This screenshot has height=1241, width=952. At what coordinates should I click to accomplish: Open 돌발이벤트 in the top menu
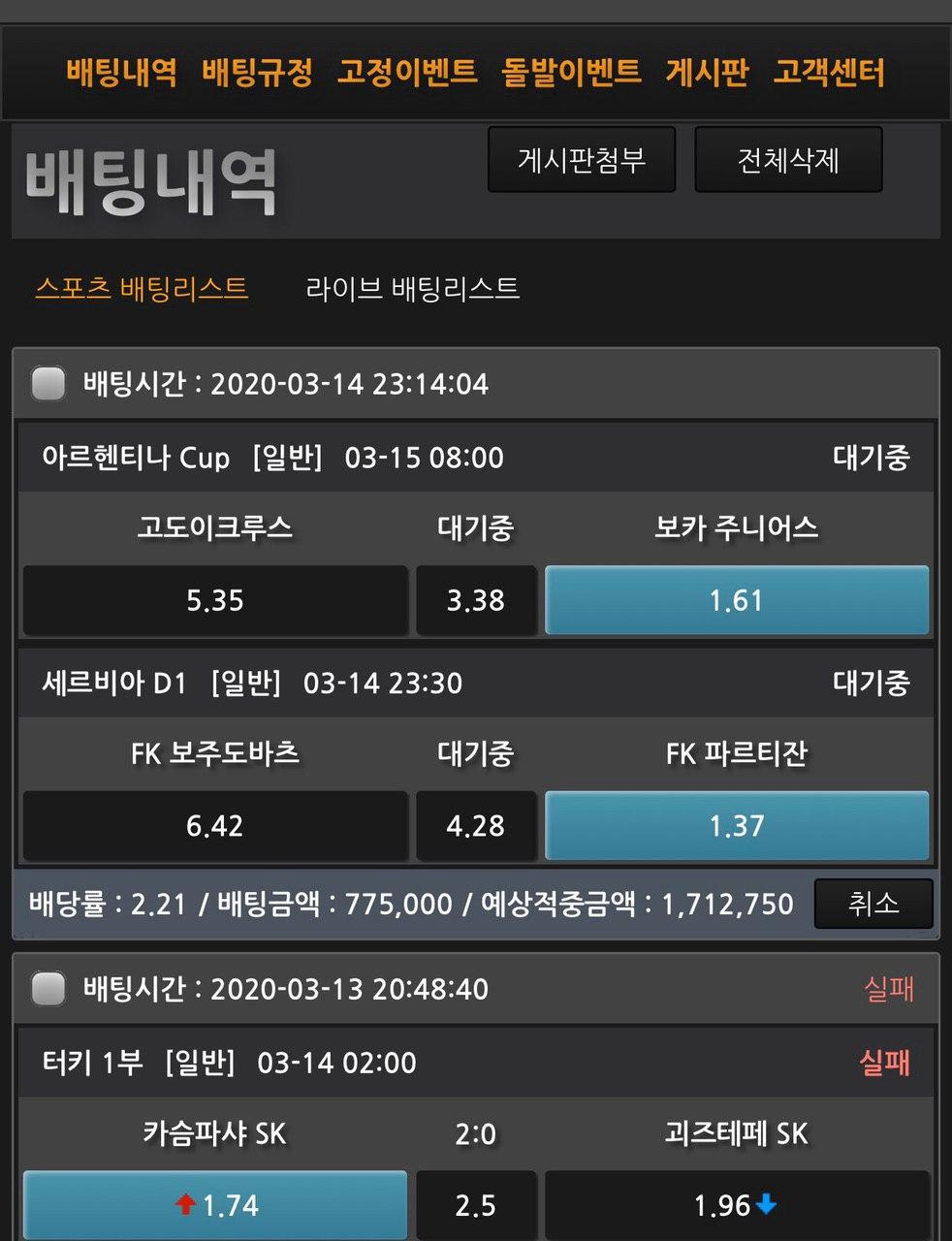(x=571, y=73)
